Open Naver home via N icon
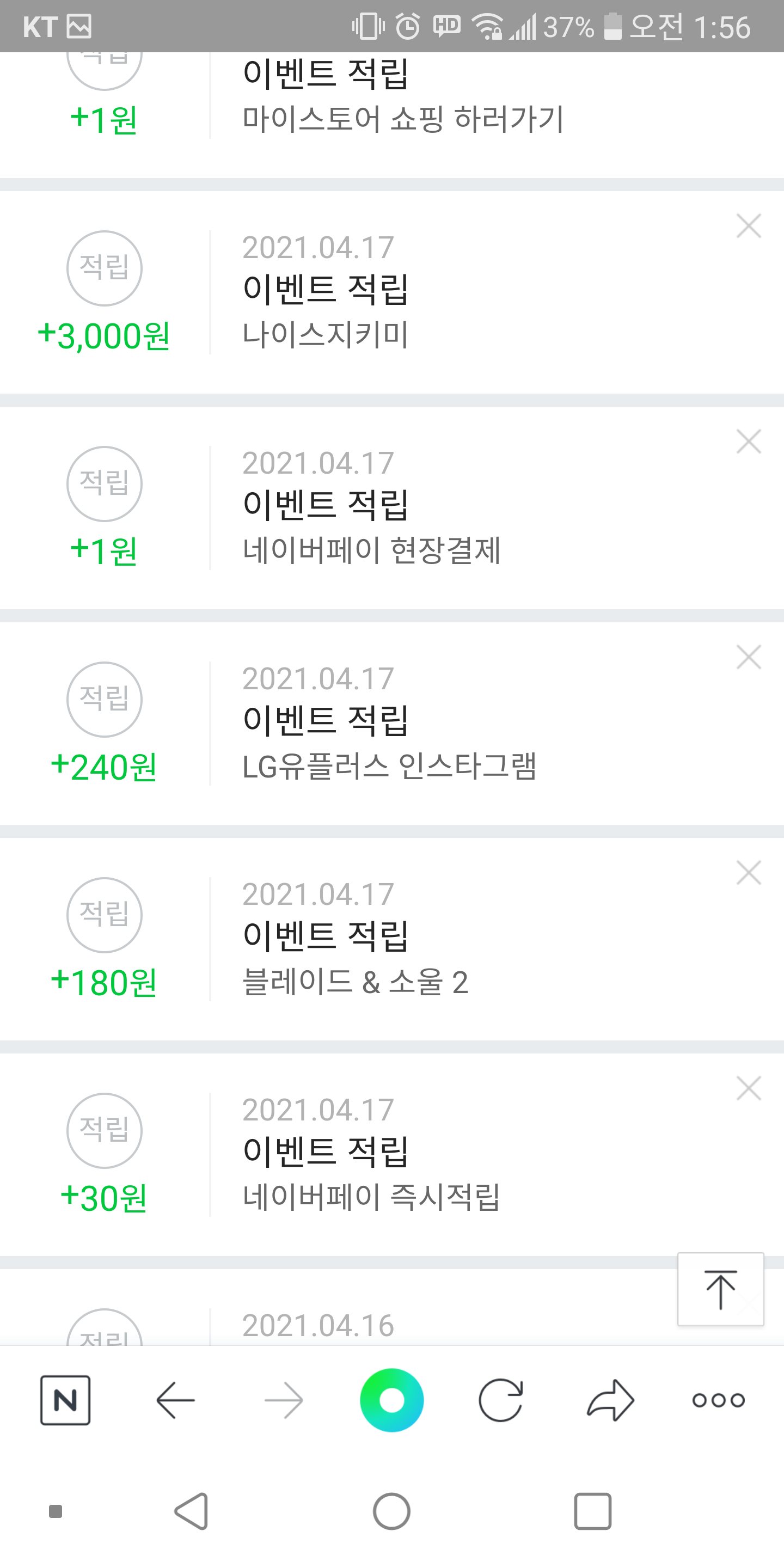The width and height of the screenshot is (784, 1568). click(65, 1400)
